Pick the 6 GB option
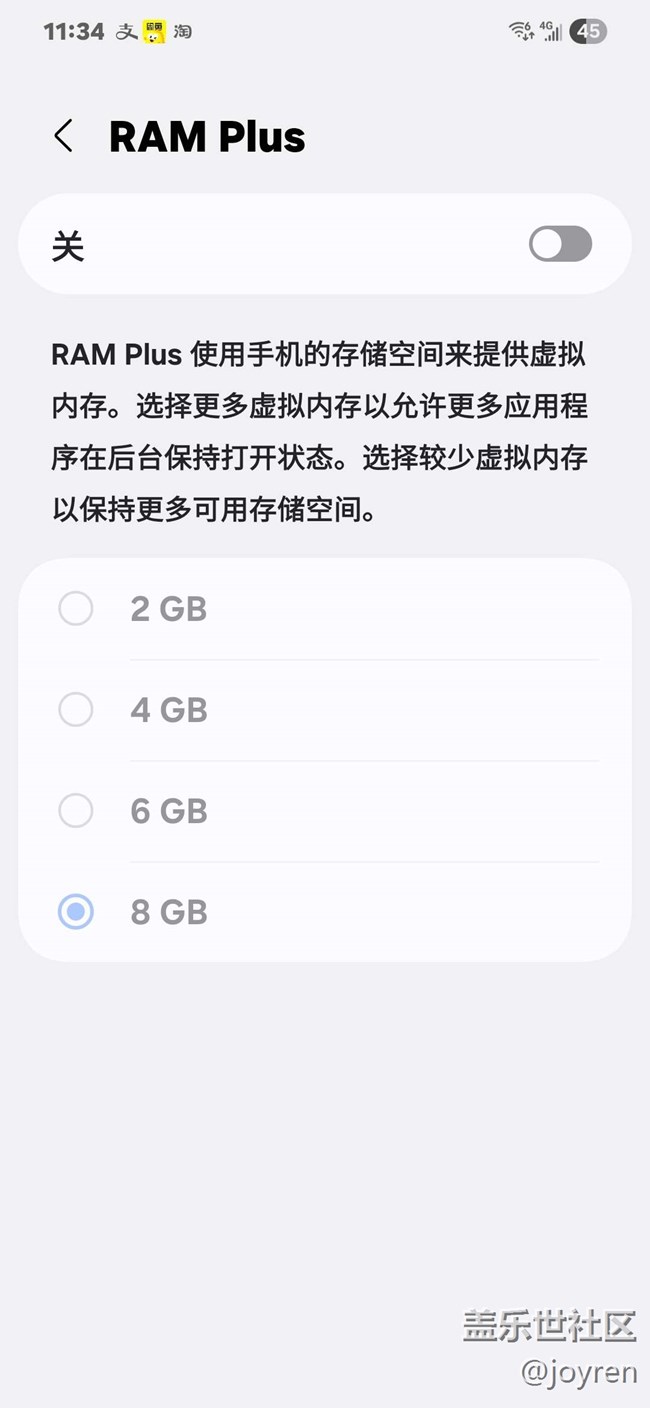 coord(77,811)
